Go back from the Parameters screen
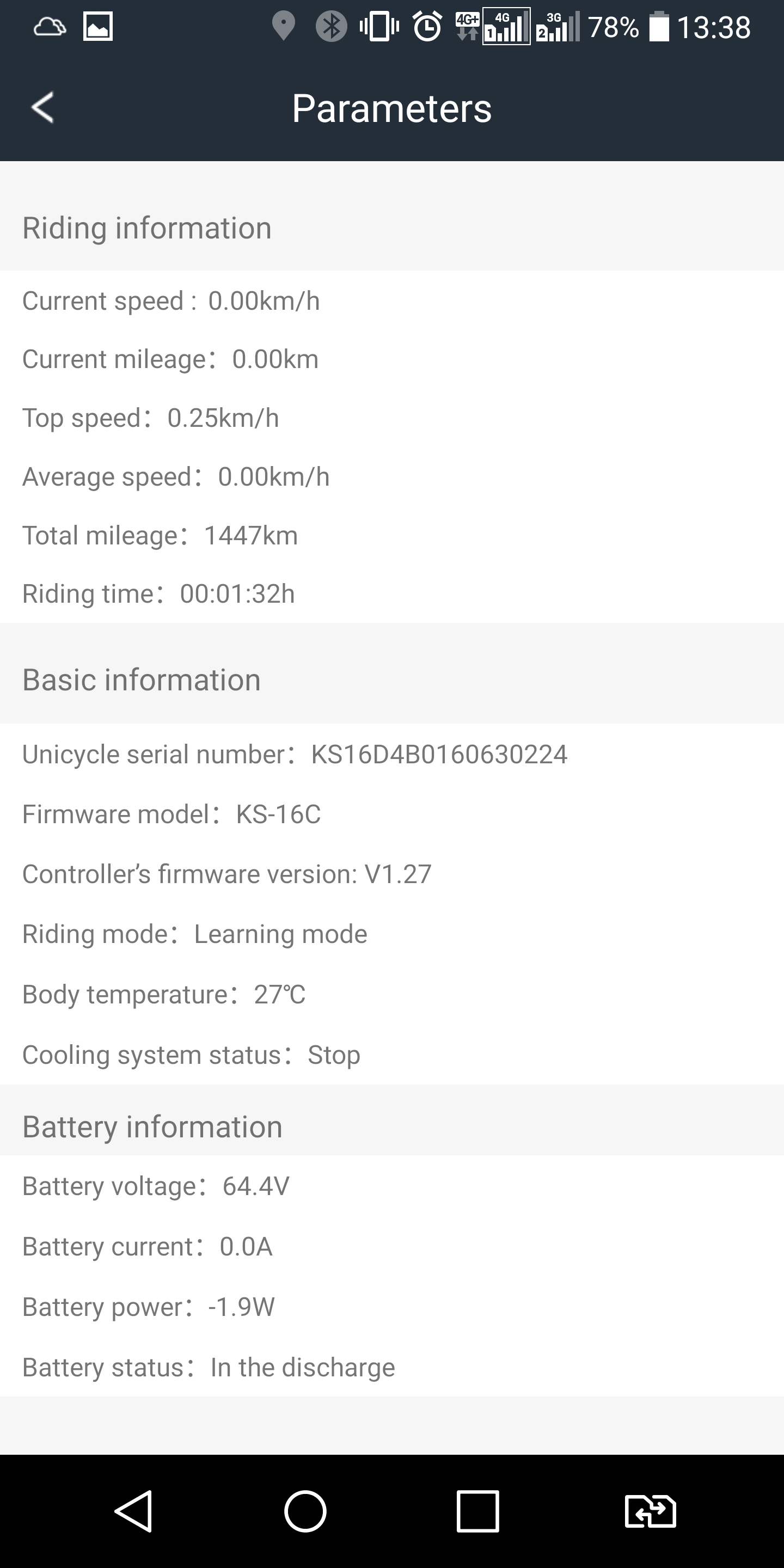Viewport: 784px width, 1568px height. pos(42,108)
